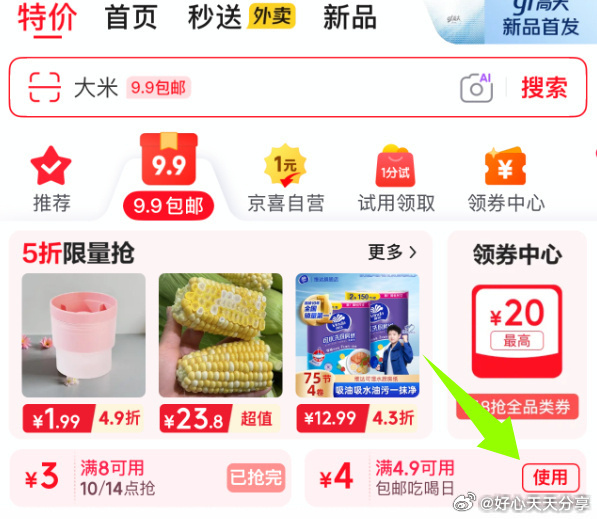Tap the ¥3 满8可用 coupon

[x=150, y=478]
